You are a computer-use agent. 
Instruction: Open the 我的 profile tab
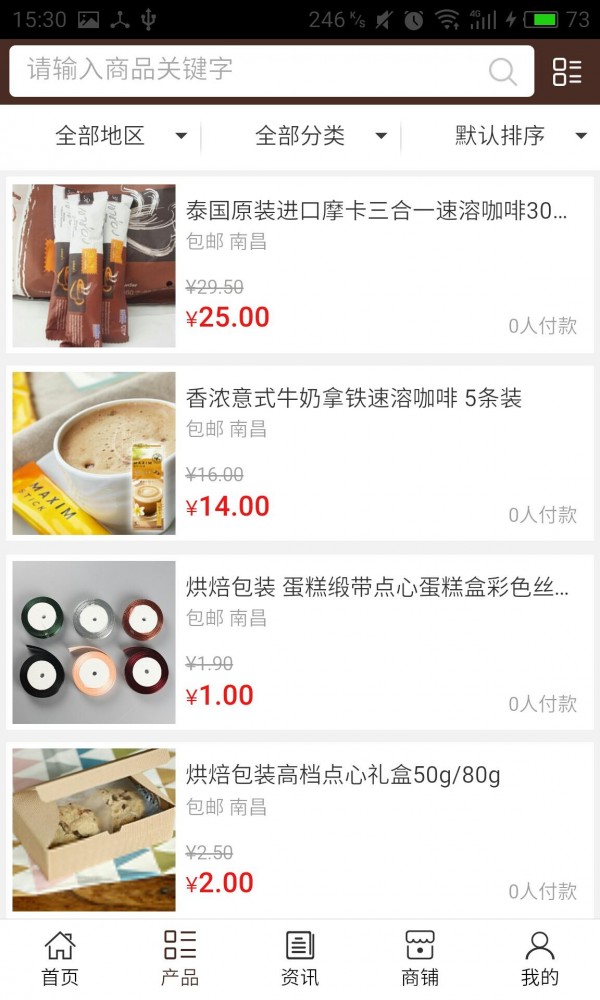pyautogui.click(x=540, y=959)
